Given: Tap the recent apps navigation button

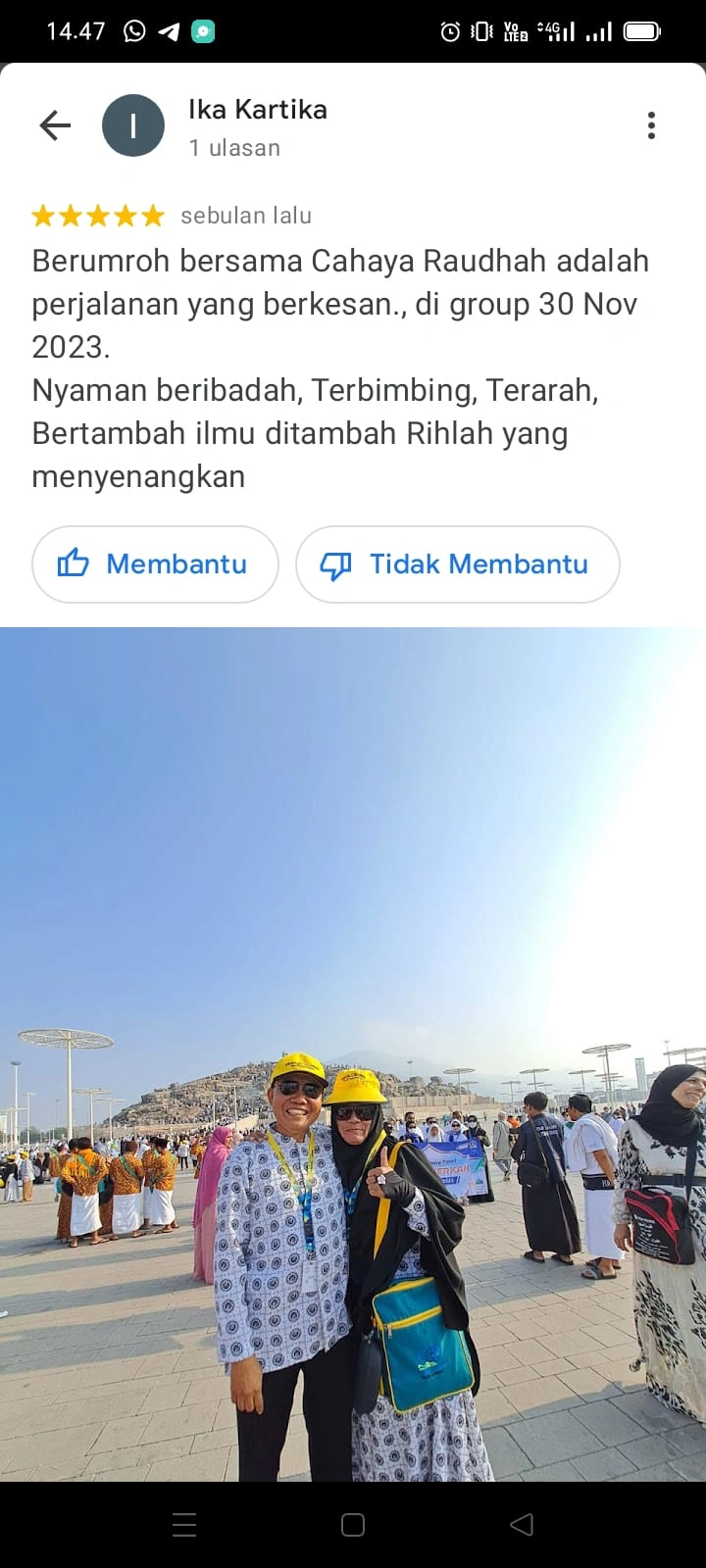Looking at the screenshot, I should 183,1524.
